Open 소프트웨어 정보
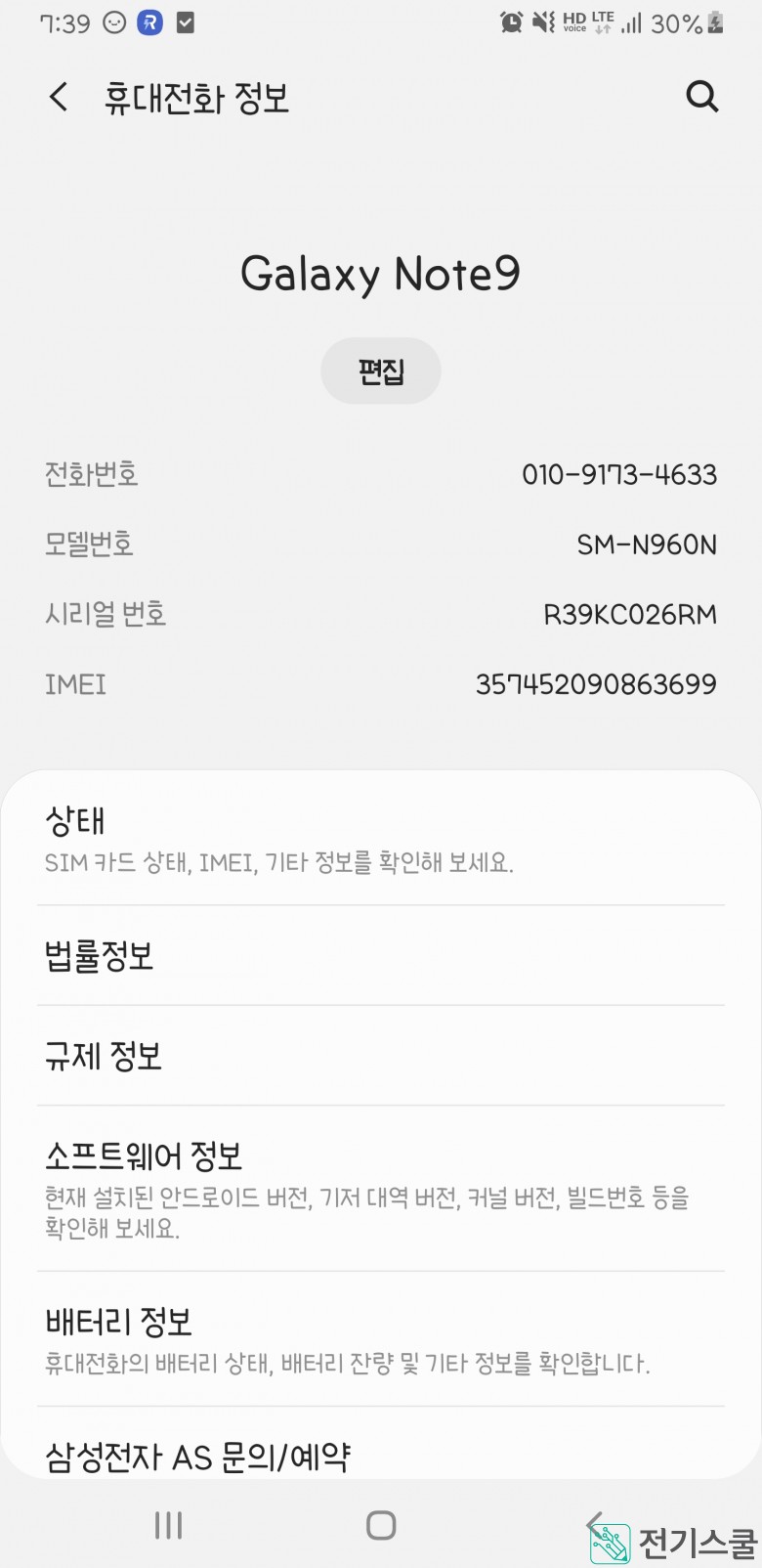 pyautogui.click(x=381, y=1187)
